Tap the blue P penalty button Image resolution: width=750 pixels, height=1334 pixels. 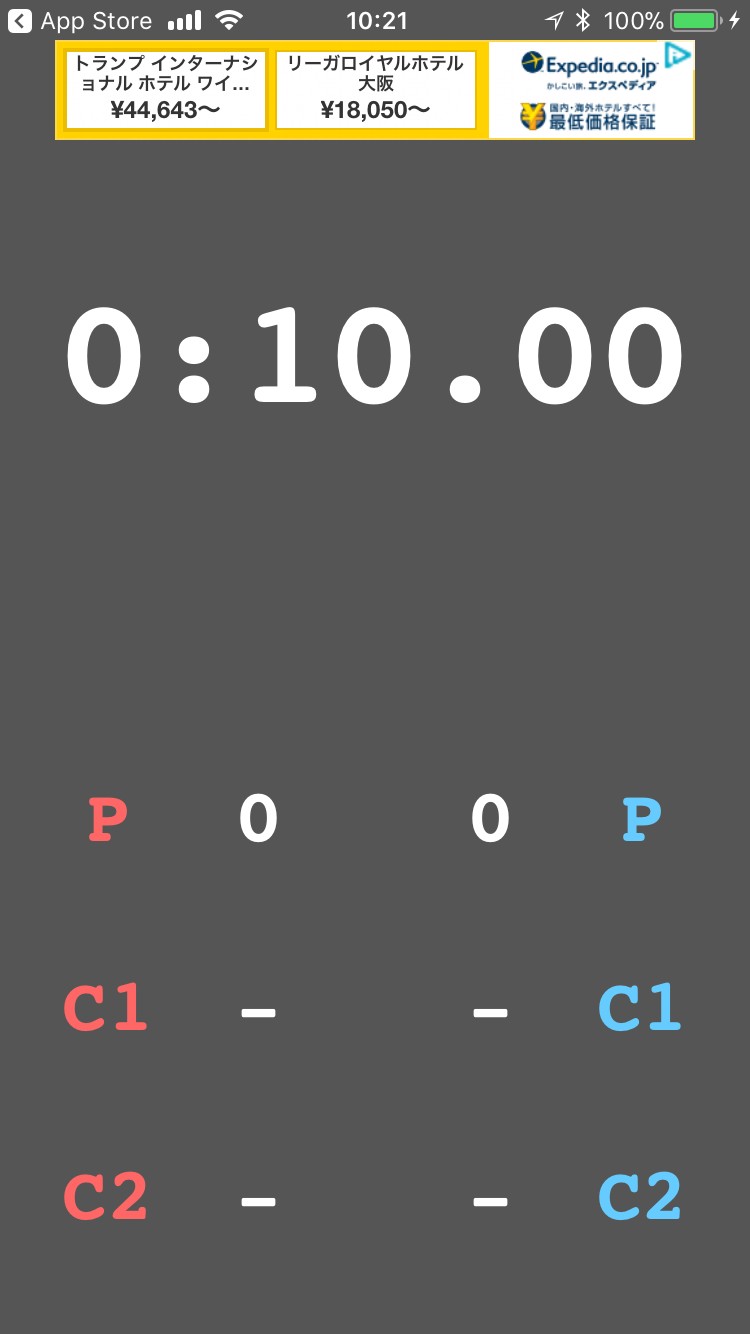(x=642, y=819)
